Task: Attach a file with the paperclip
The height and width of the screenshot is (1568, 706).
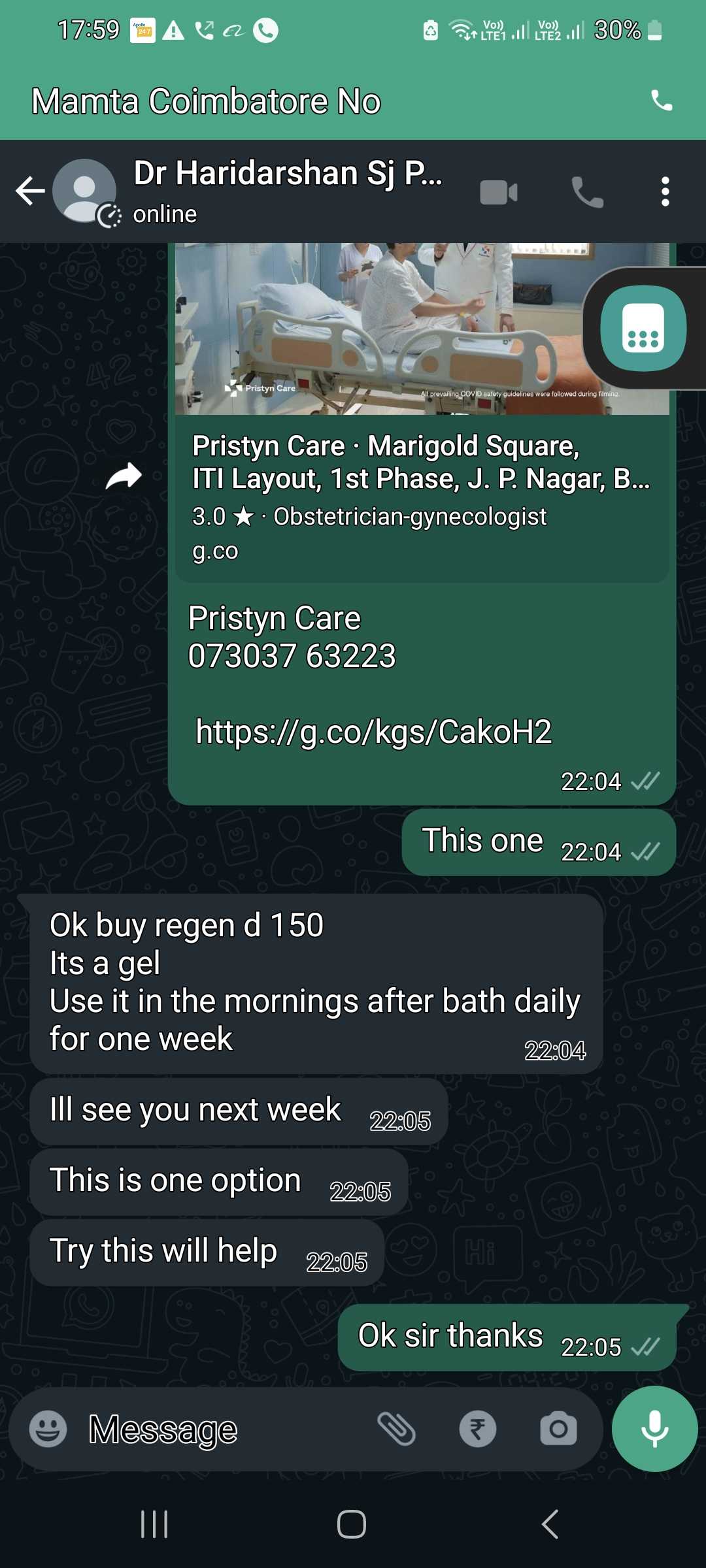Action: point(397,1429)
